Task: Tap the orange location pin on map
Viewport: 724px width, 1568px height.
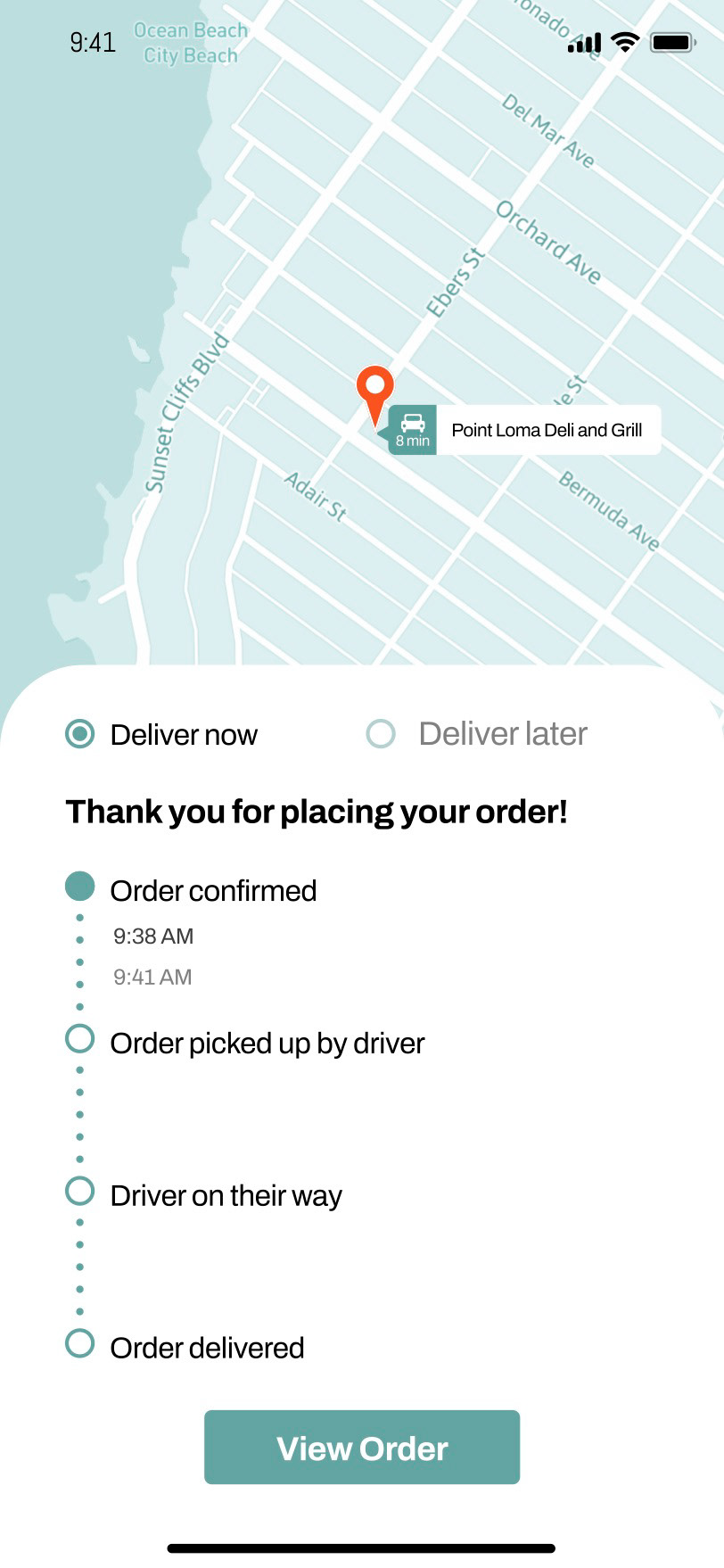Action: pyautogui.click(x=375, y=390)
